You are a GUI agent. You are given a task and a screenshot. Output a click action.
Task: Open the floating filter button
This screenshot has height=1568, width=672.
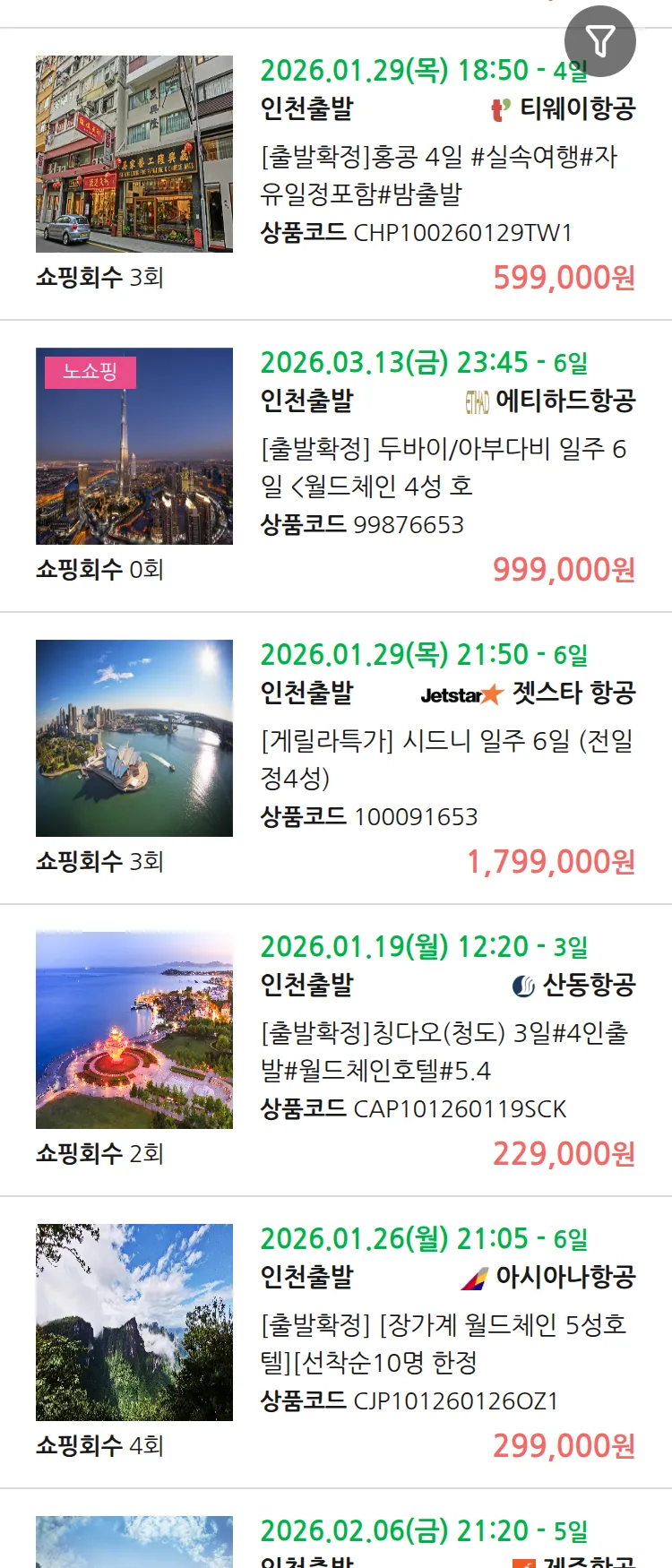pos(599,41)
